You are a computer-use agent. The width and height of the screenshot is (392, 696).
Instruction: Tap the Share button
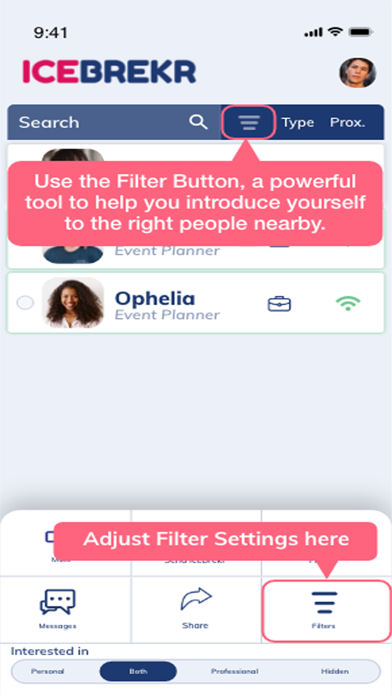pyautogui.click(x=196, y=609)
